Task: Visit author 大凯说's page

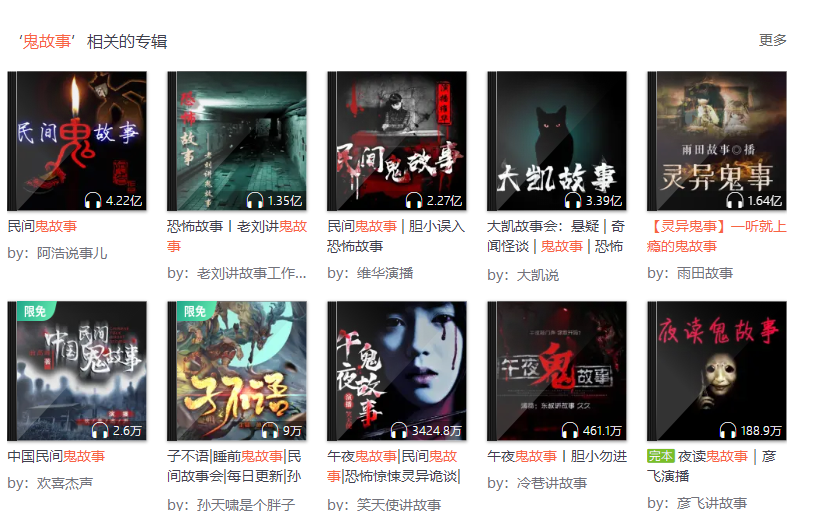Action: coord(538,275)
